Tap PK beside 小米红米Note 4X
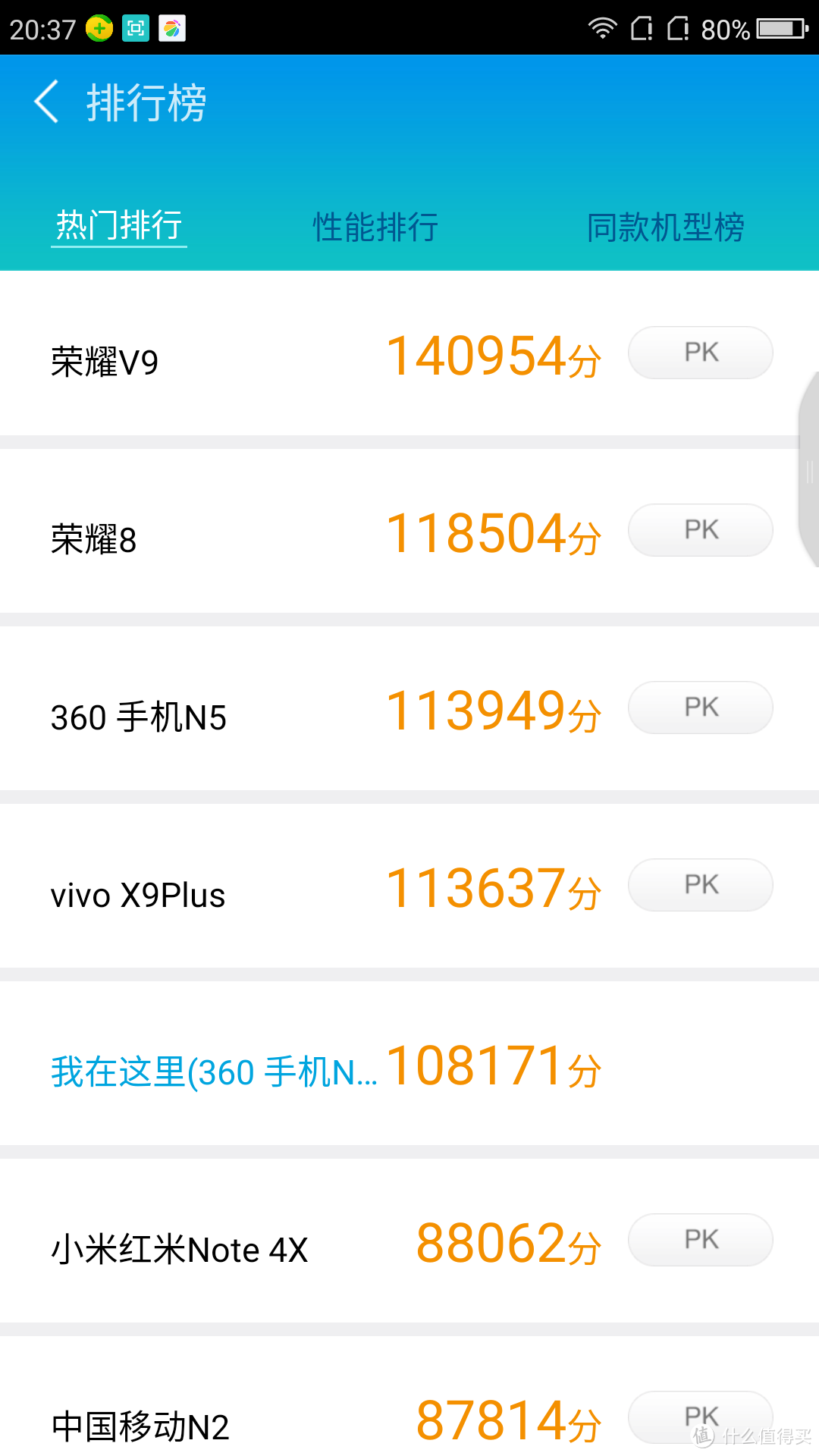Image resolution: width=819 pixels, height=1456 pixels. pyautogui.click(x=701, y=1240)
